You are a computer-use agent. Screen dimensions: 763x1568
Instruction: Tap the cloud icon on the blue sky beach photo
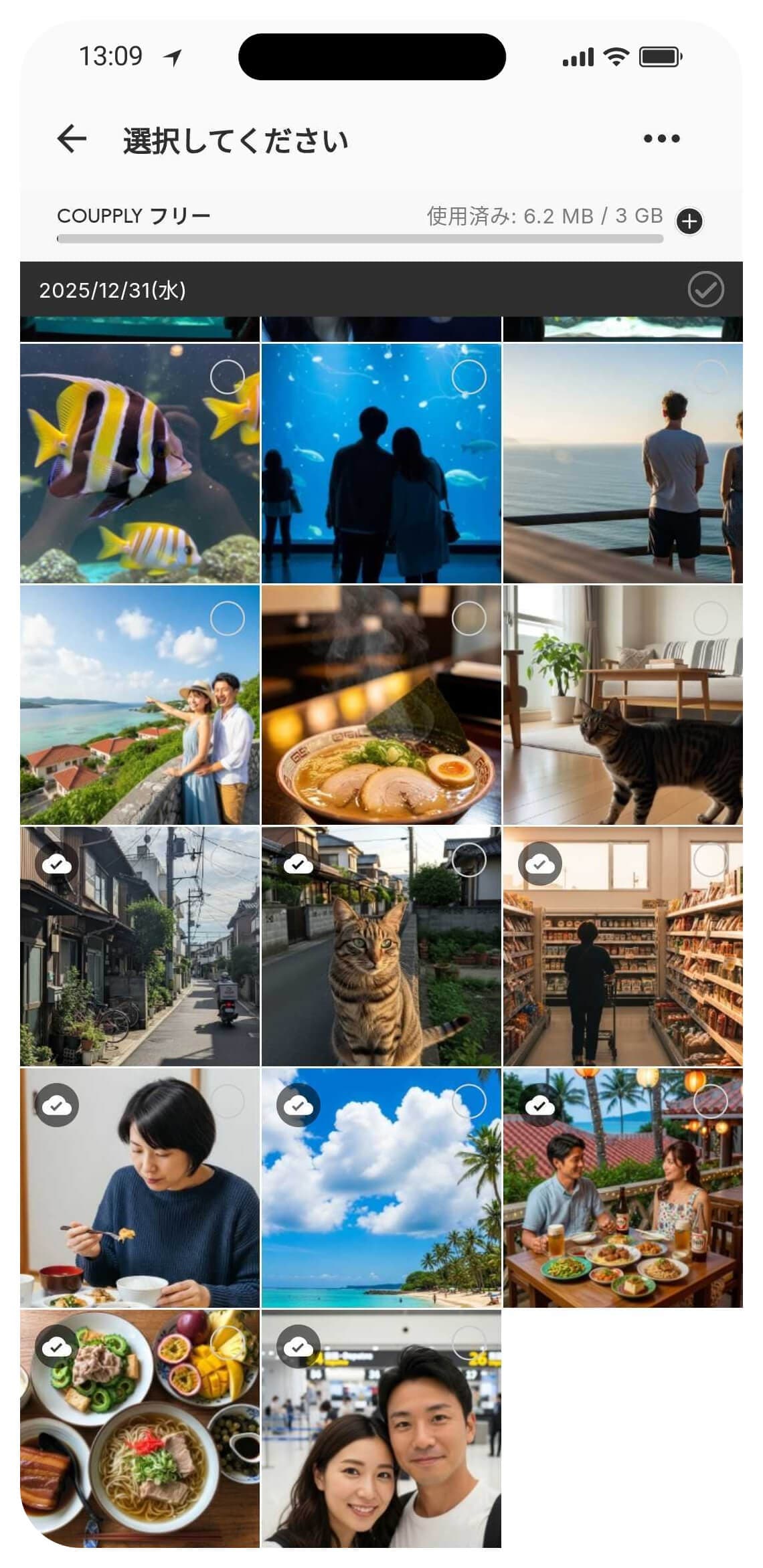[x=299, y=1106]
